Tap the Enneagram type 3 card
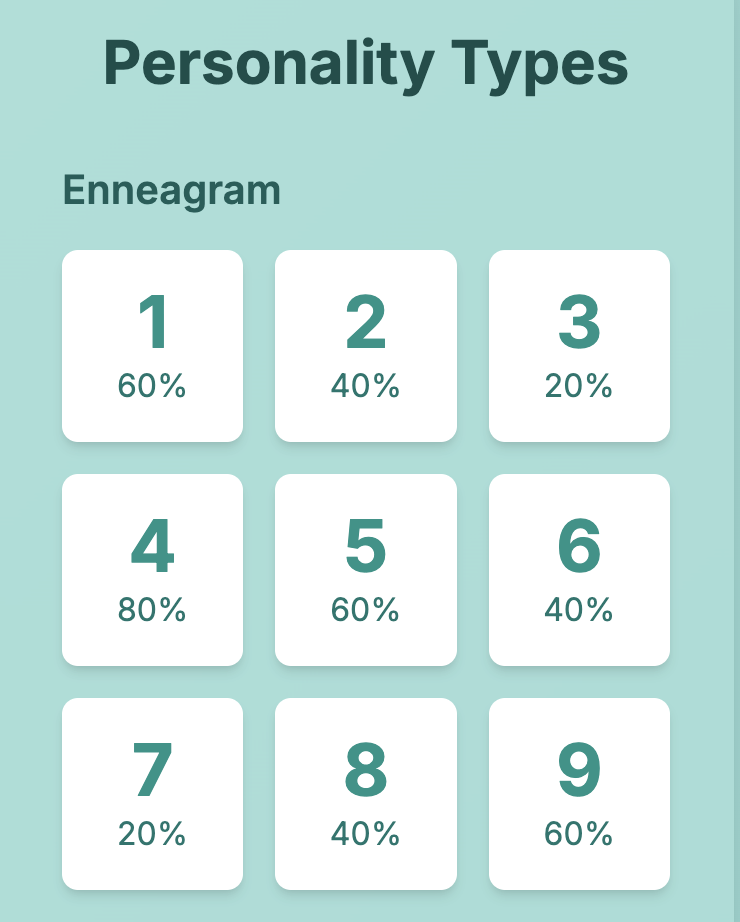 point(579,346)
